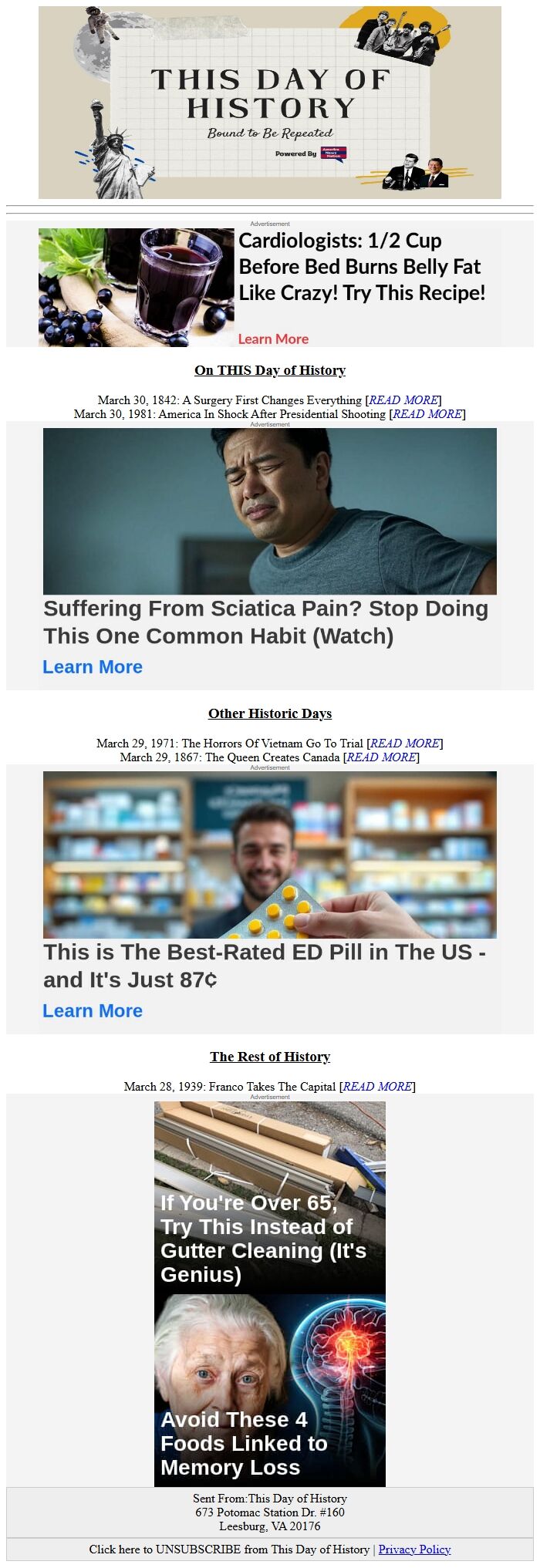
Task: Open READ MORE for Franco Takes The Capital
Action: (x=377, y=1087)
